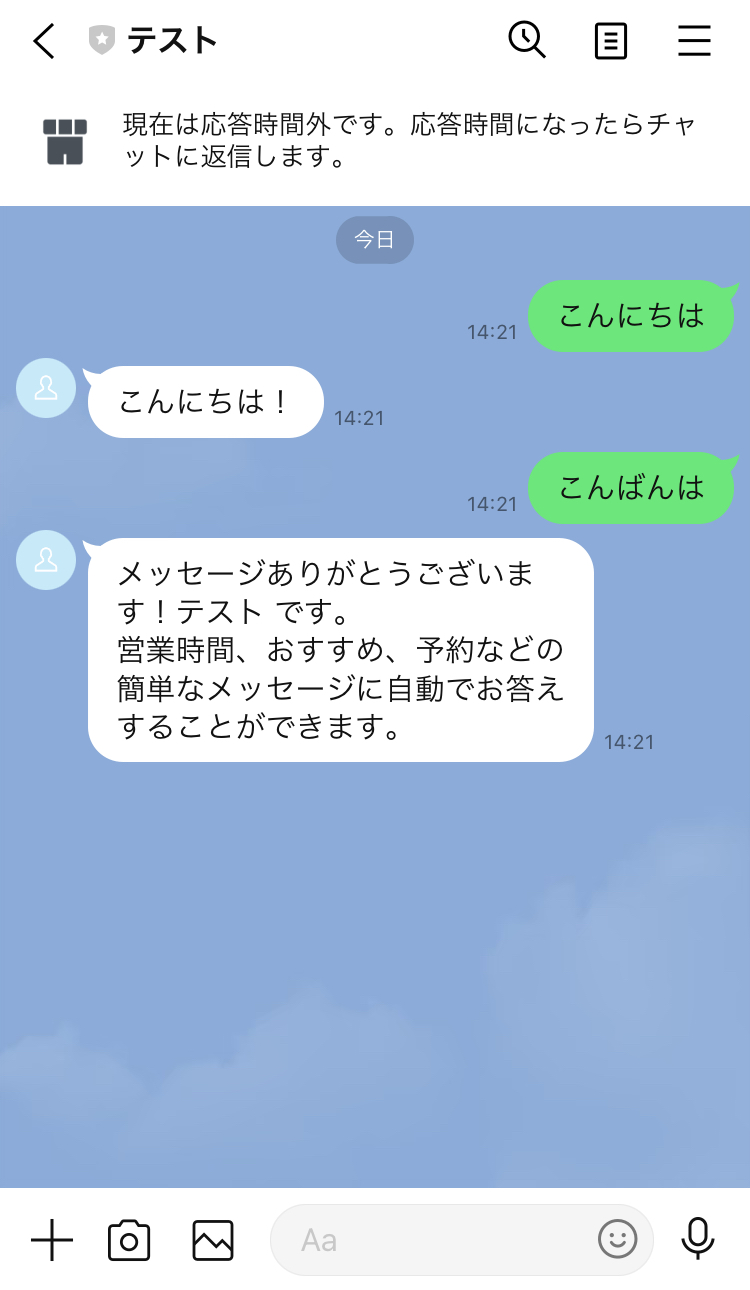Image resolution: width=750 pixels, height=1290 pixels.
Task: Focus the Aa message input field
Action: (x=430, y=1240)
